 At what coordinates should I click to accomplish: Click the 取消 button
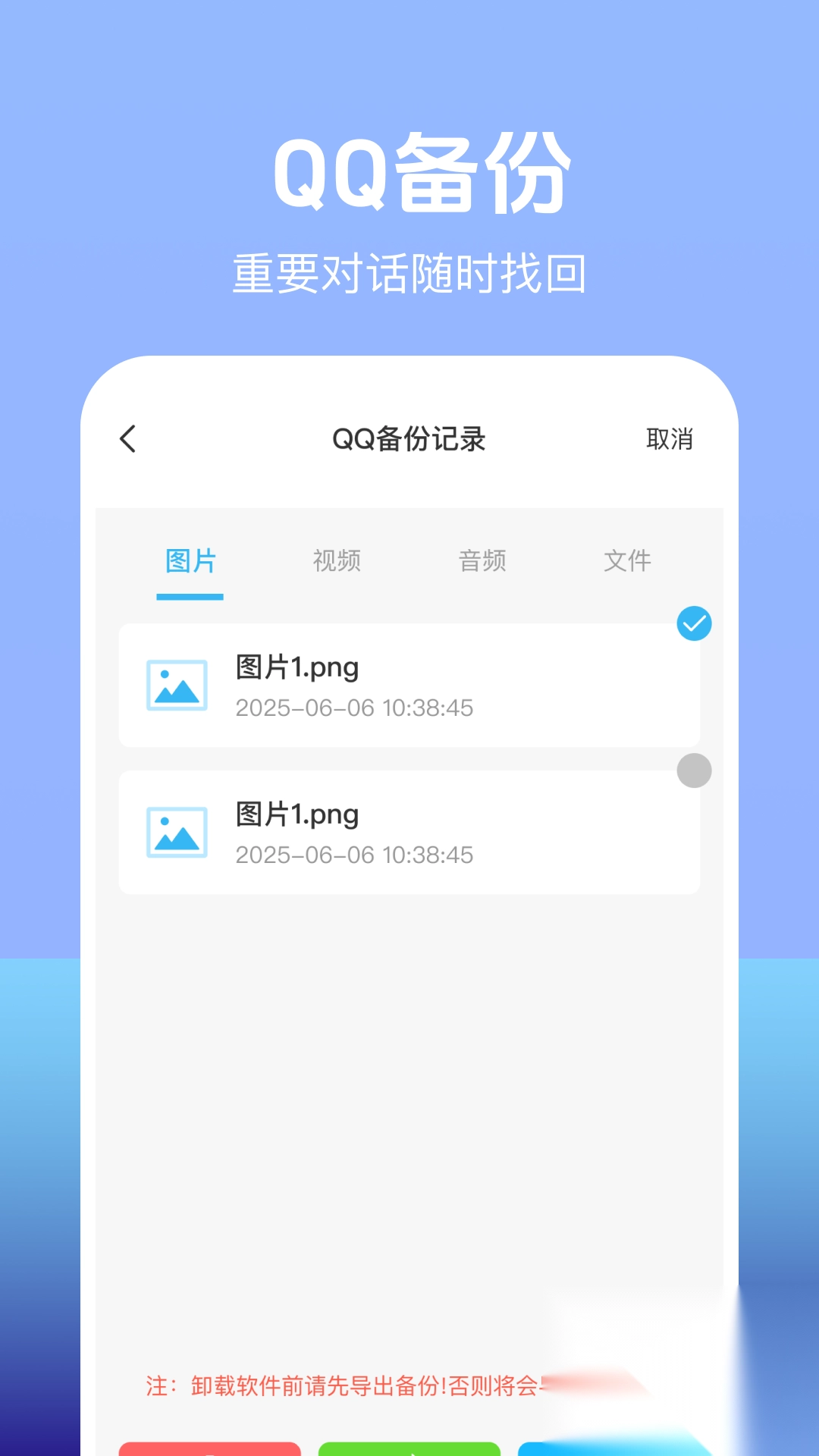pos(670,438)
